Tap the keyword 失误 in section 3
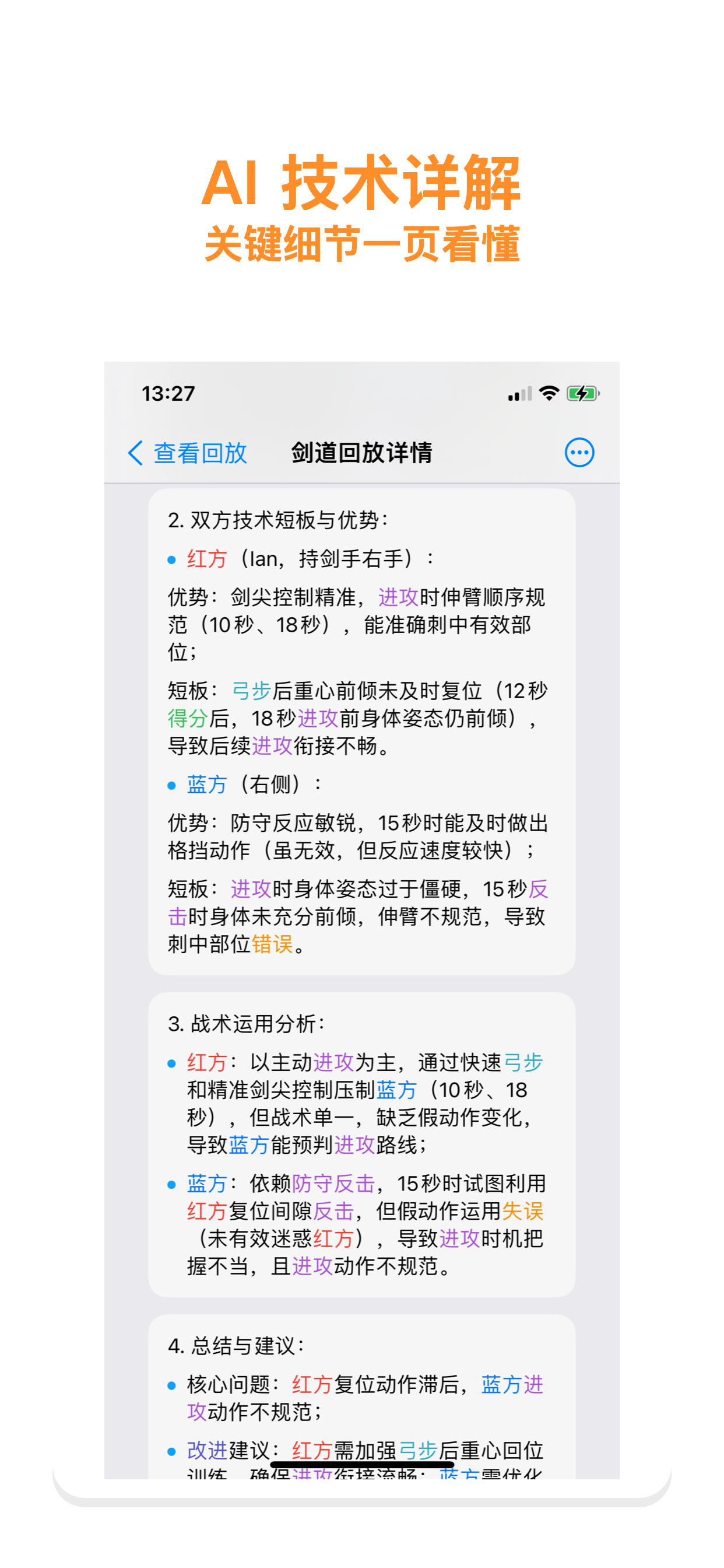This screenshot has width=724, height=1568. (x=525, y=1212)
